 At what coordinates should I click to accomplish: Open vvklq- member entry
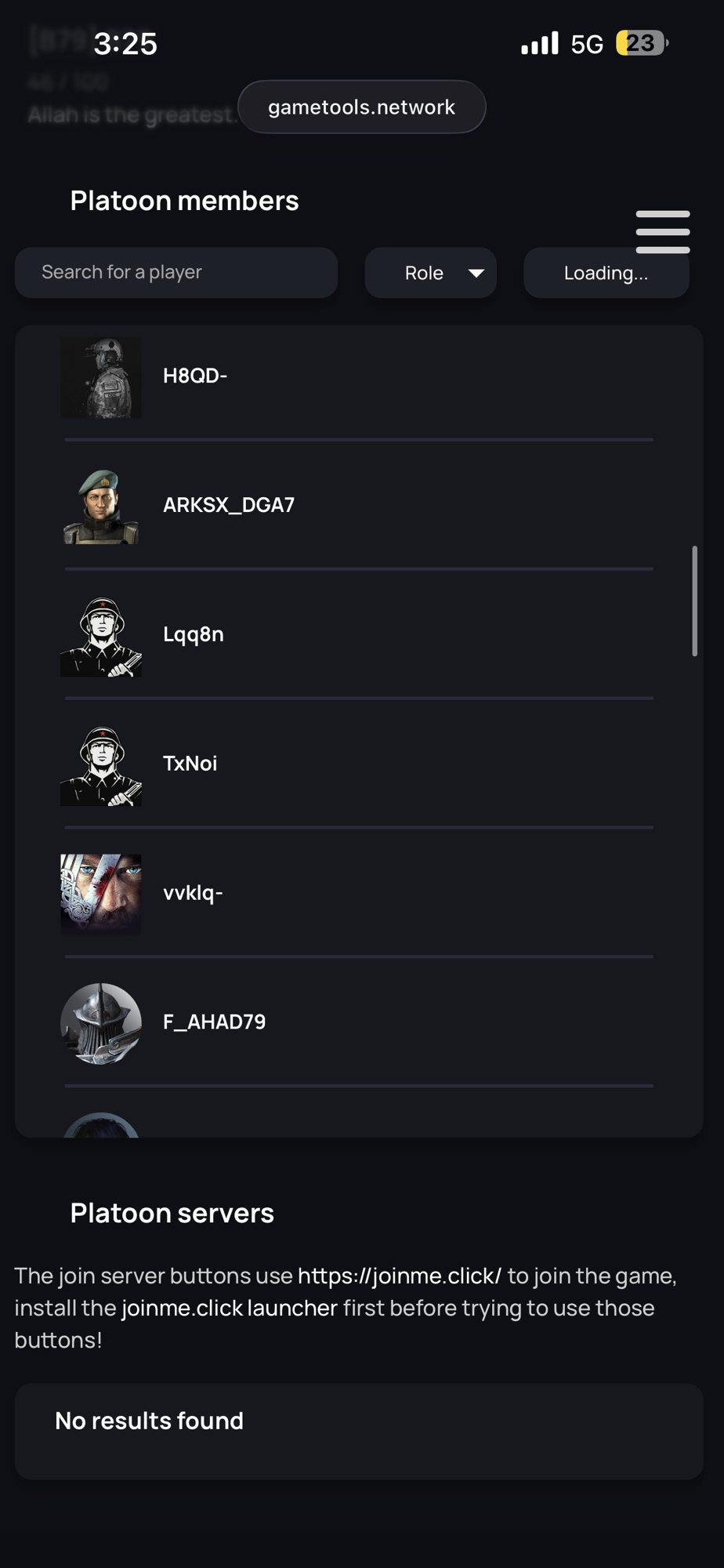click(x=193, y=893)
